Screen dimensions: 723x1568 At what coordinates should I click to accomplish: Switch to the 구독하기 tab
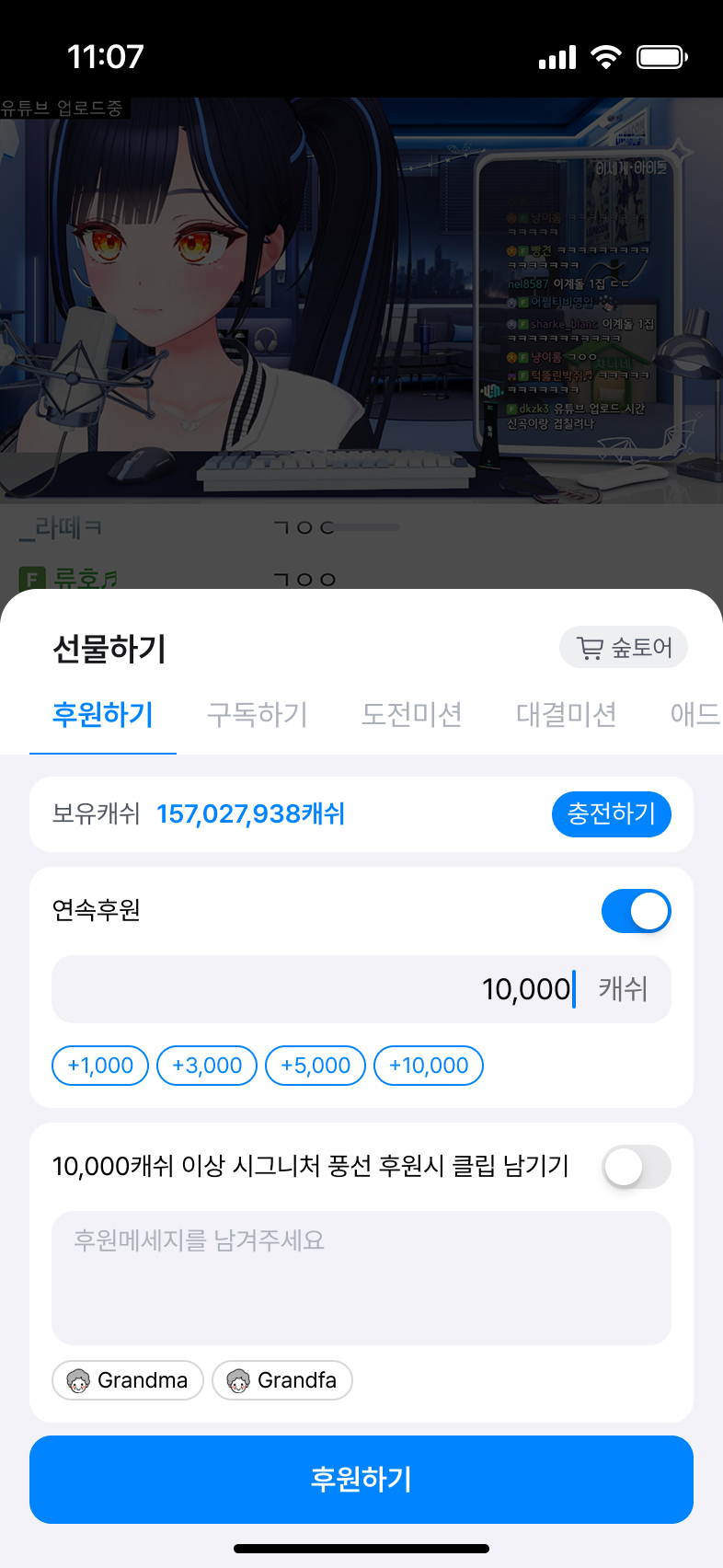pos(258,714)
